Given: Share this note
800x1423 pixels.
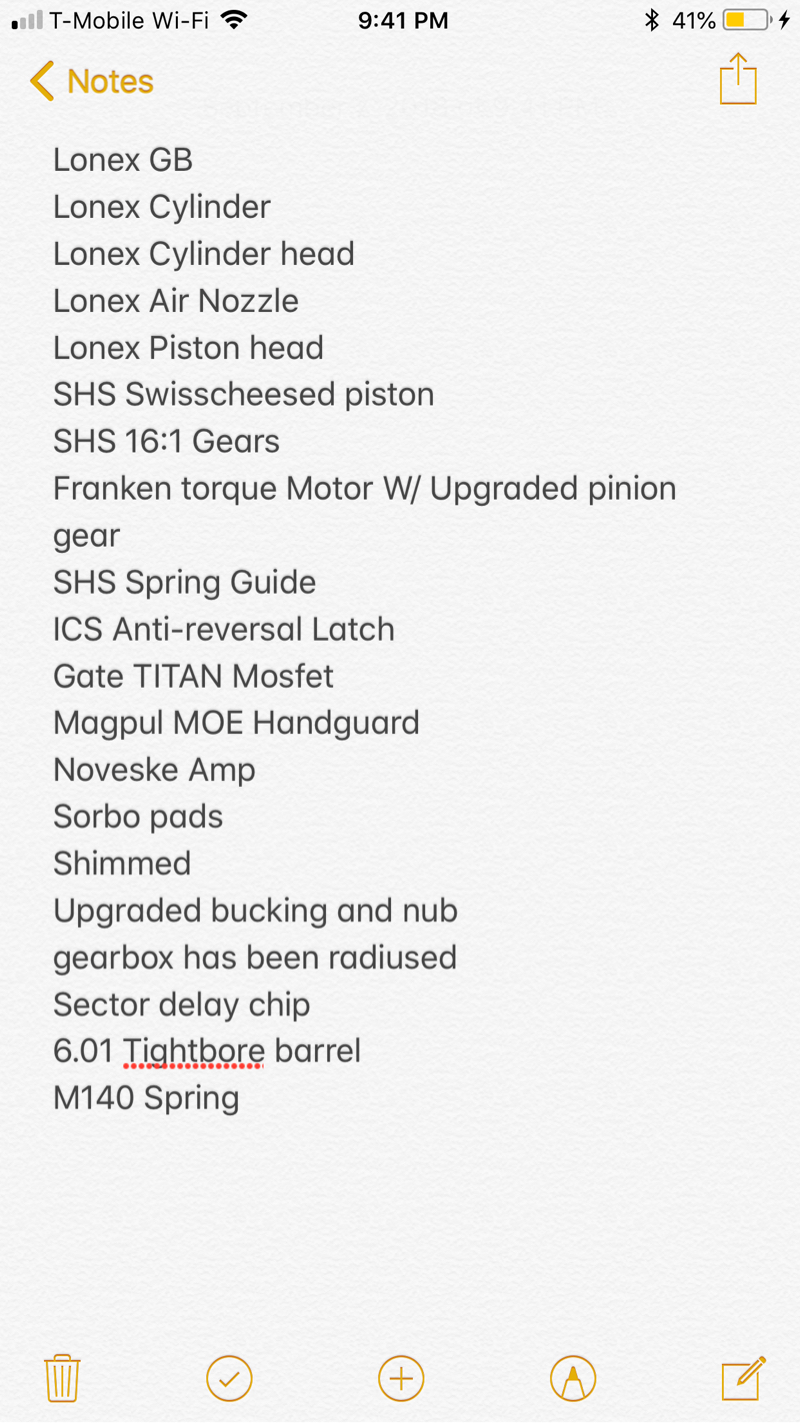Looking at the screenshot, I should [x=738, y=79].
